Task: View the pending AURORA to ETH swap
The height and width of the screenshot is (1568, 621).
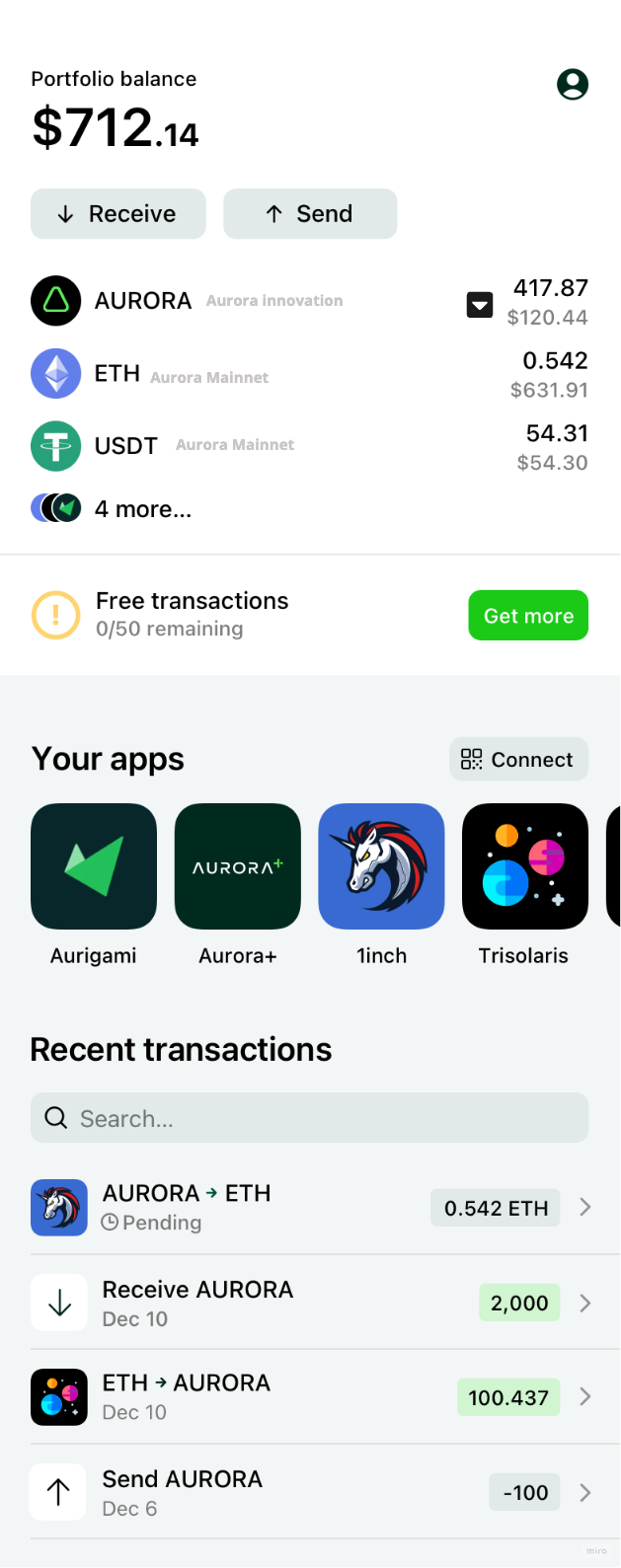Action: pos(309,1208)
